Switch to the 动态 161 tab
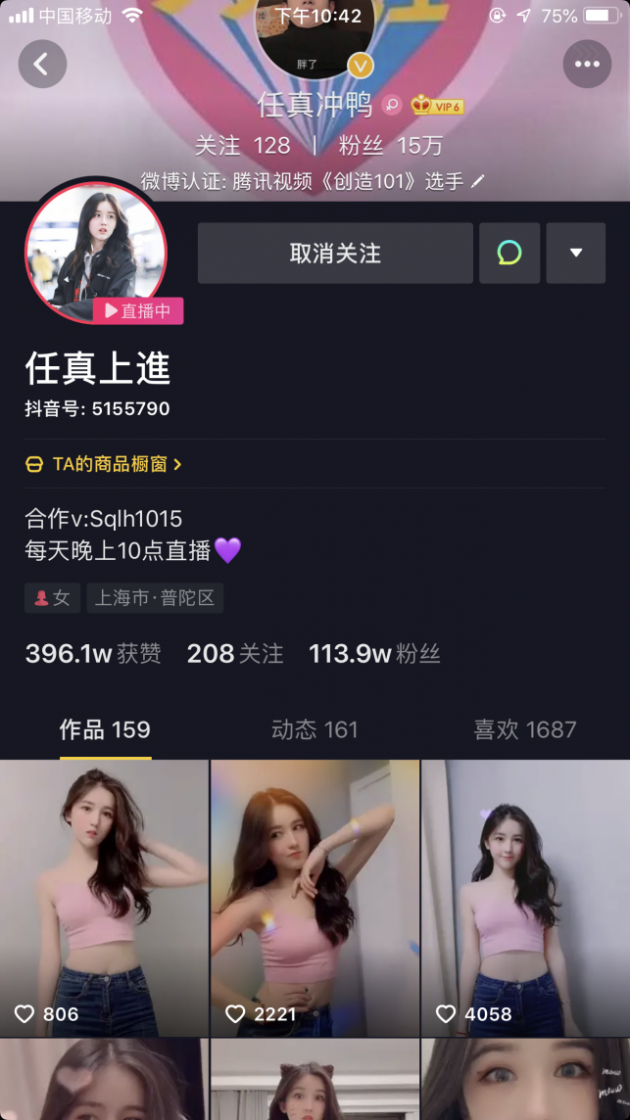The height and width of the screenshot is (1120, 630). [314, 730]
